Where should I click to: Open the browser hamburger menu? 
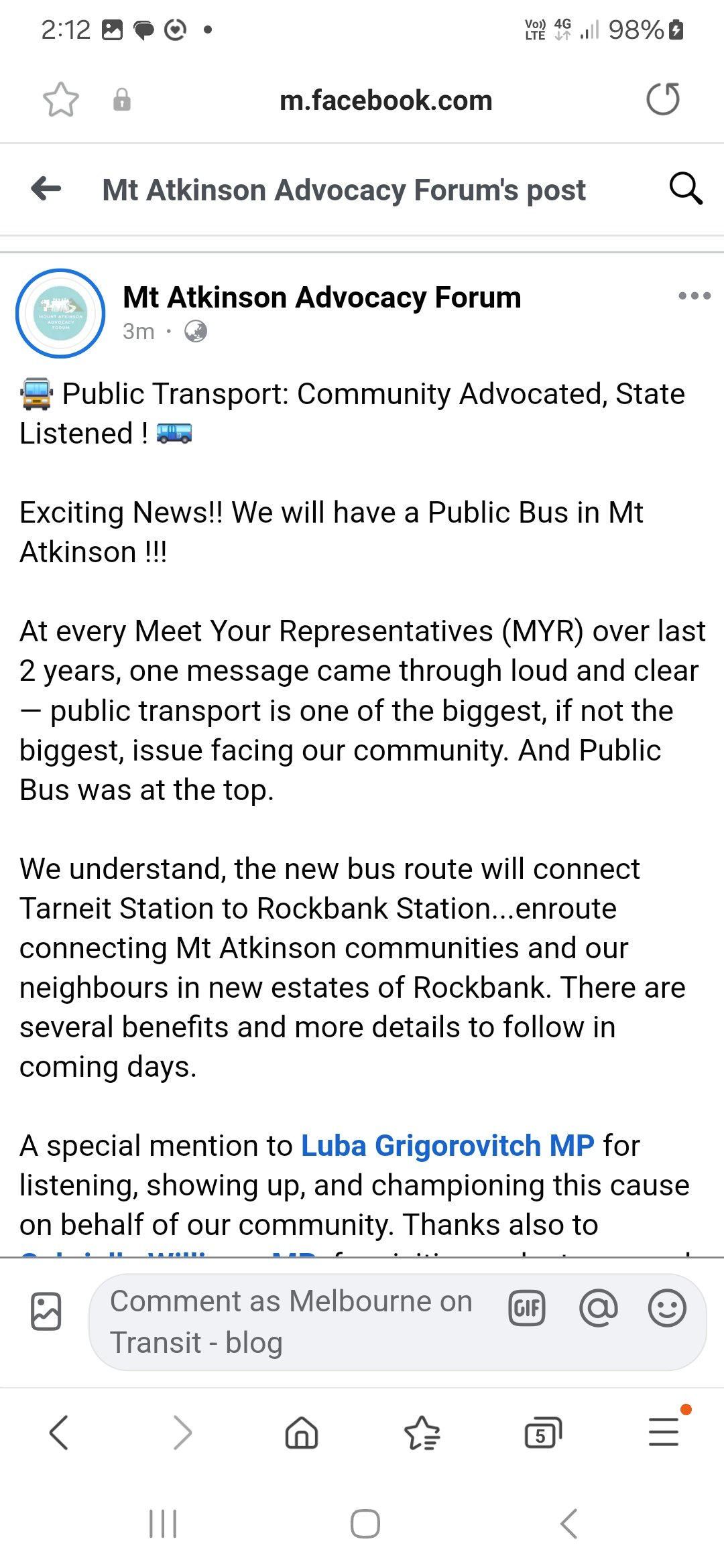coord(664,1431)
